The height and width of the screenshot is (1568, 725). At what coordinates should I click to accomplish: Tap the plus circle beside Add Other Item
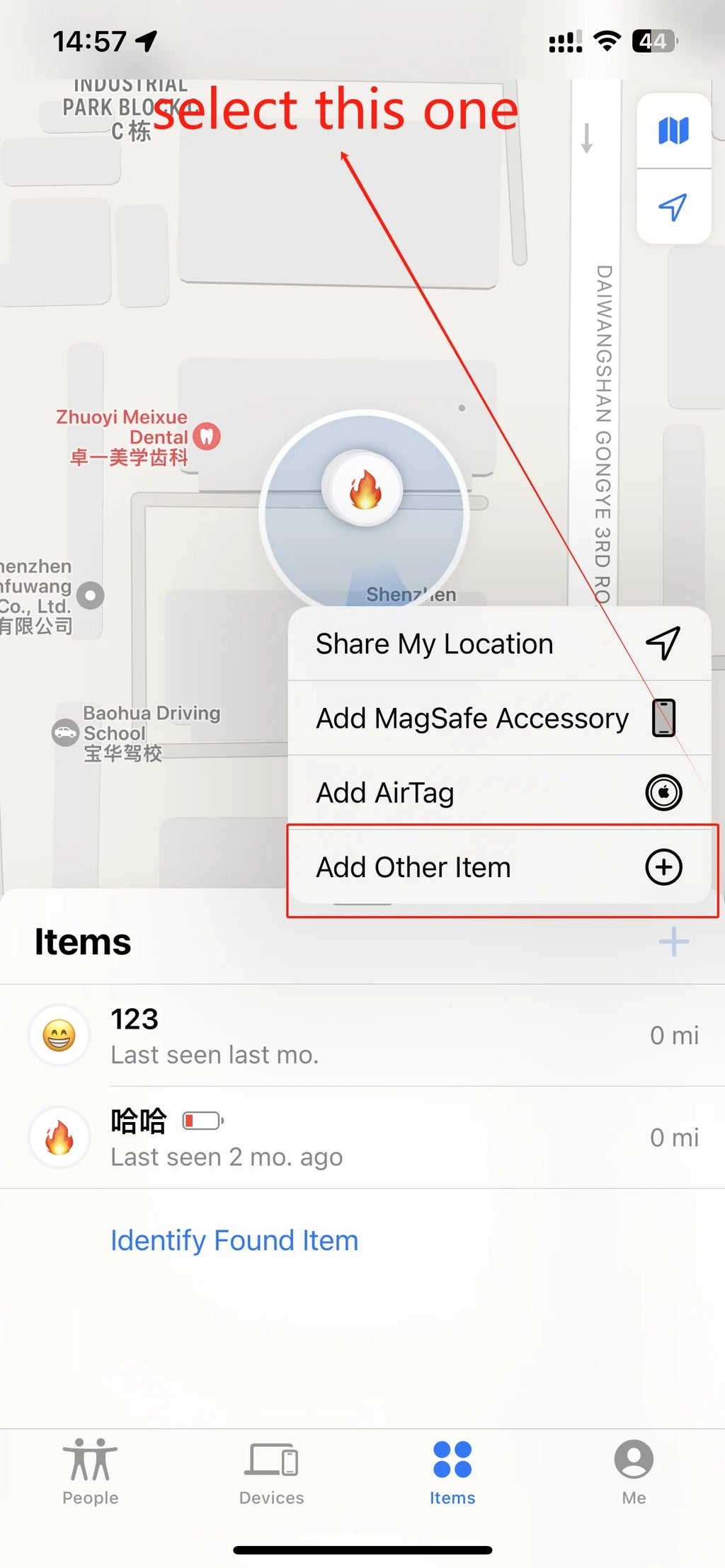click(x=662, y=866)
